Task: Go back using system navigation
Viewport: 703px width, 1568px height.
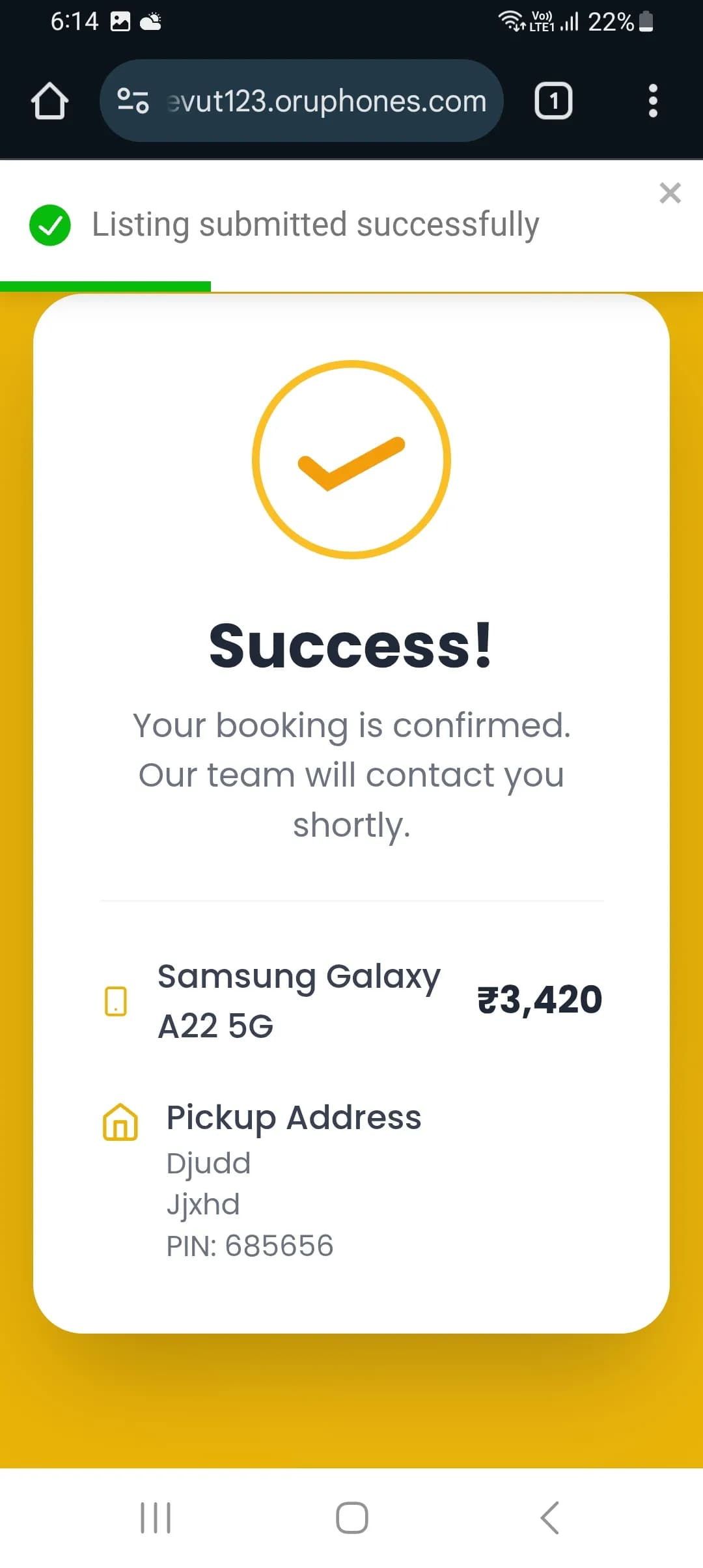Action: [x=549, y=1518]
